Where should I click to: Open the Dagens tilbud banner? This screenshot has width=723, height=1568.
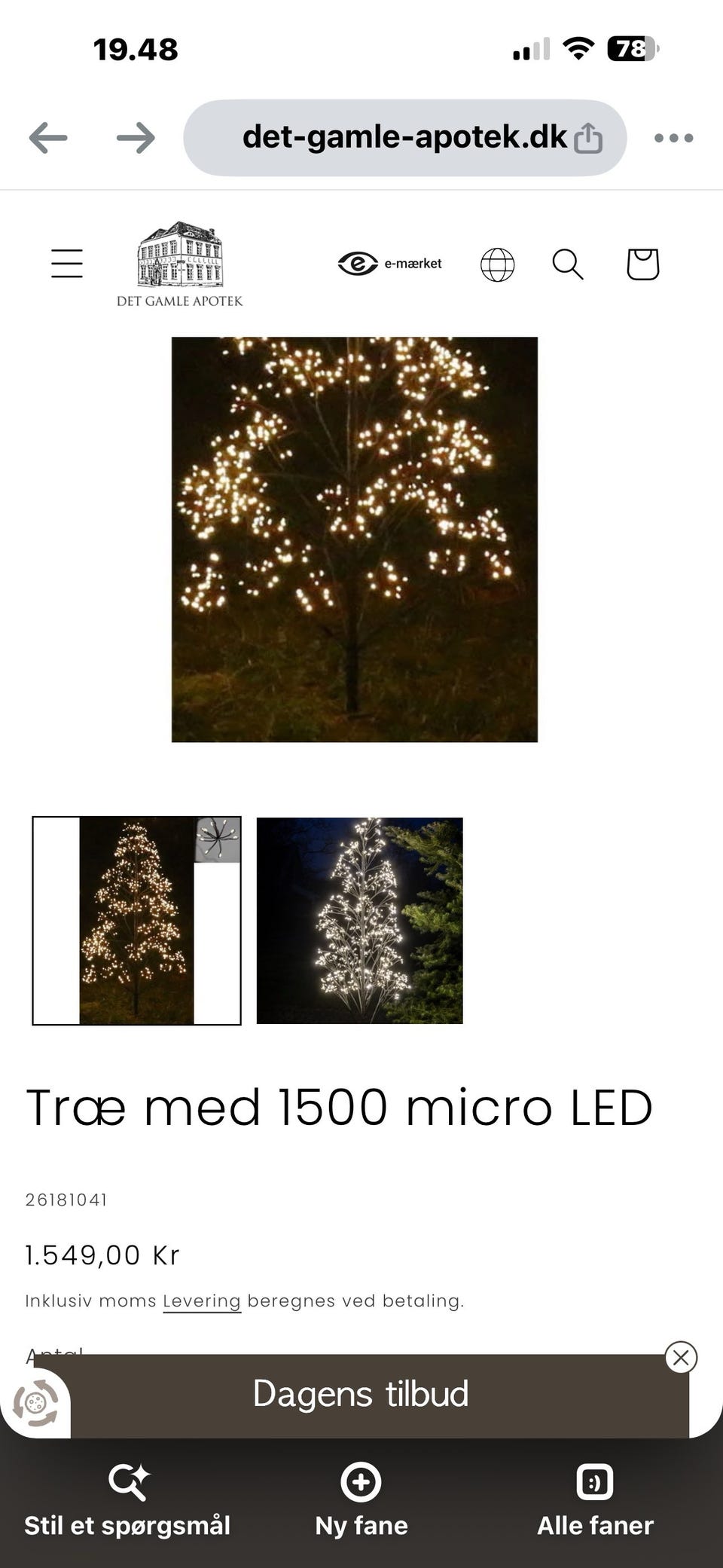[x=361, y=1395]
